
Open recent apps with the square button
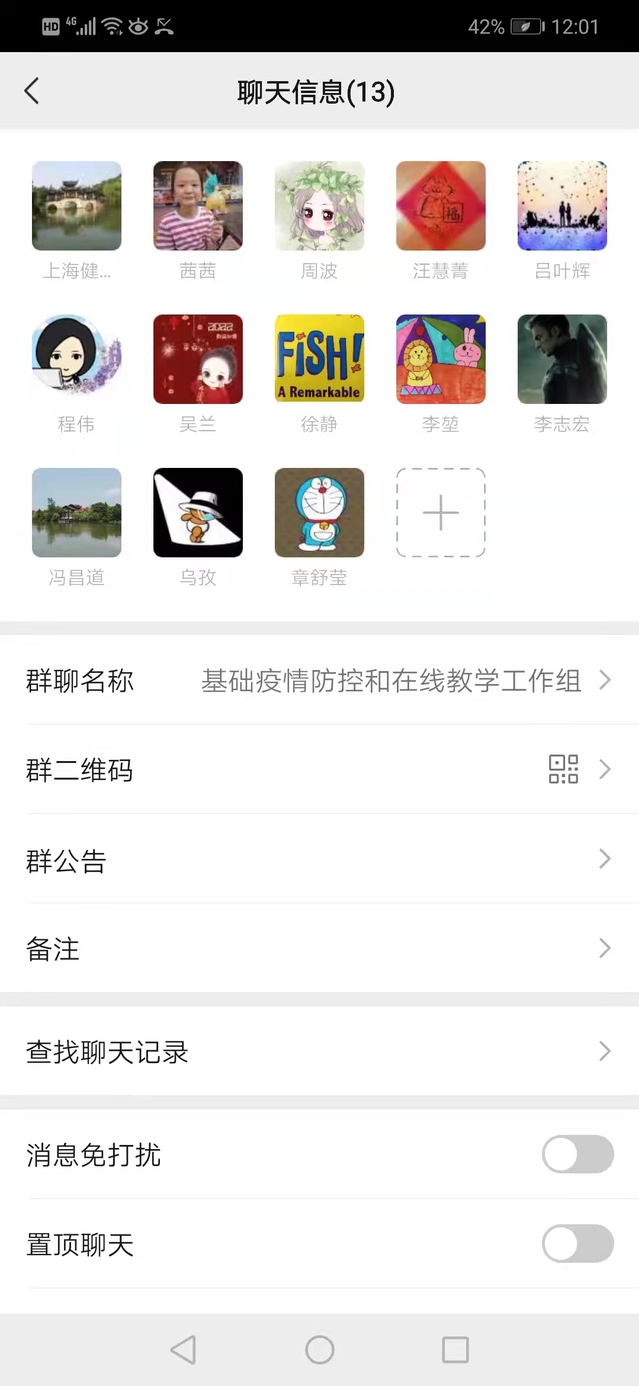[455, 1350]
